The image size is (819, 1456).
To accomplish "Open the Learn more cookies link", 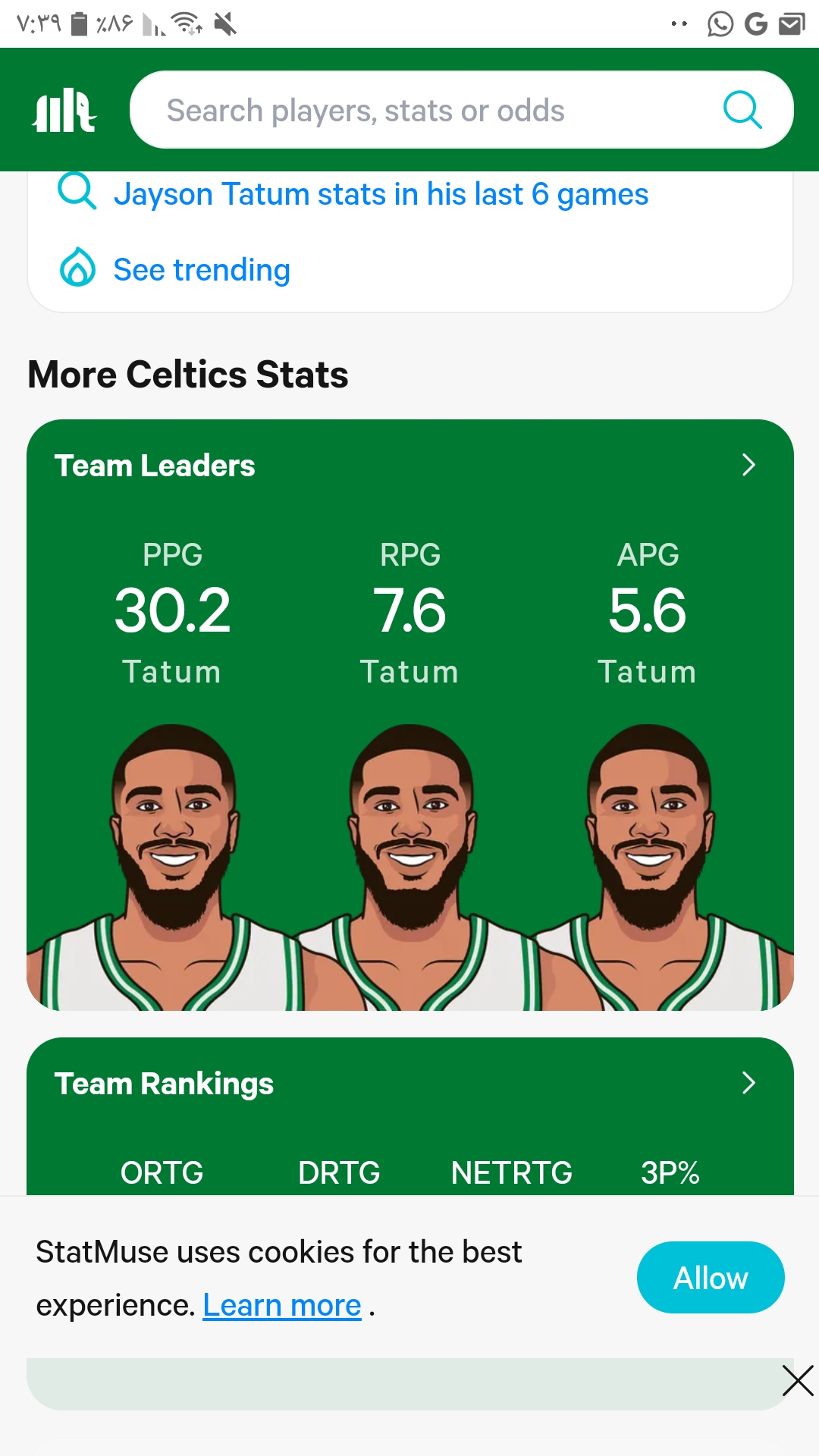I will tap(282, 1305).
